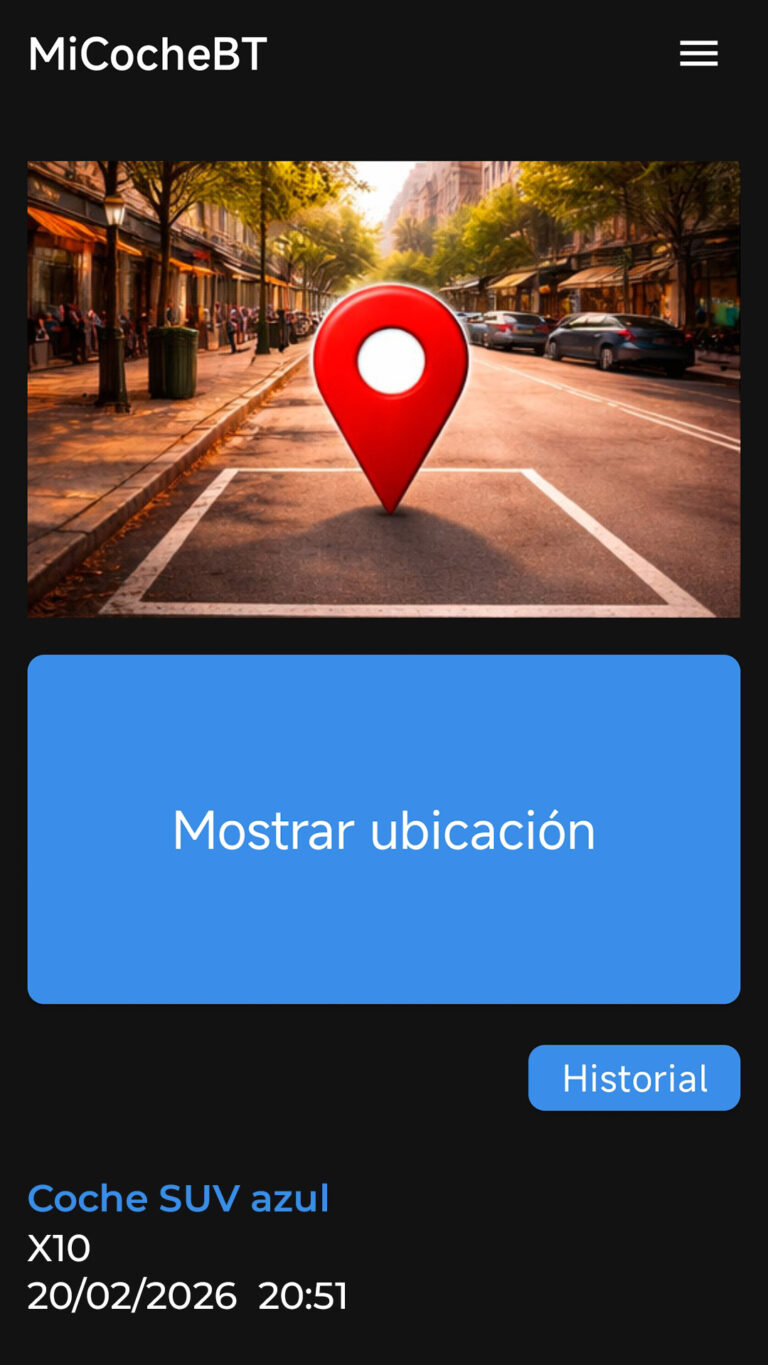Open location history records

click(x=634, y=1077)
